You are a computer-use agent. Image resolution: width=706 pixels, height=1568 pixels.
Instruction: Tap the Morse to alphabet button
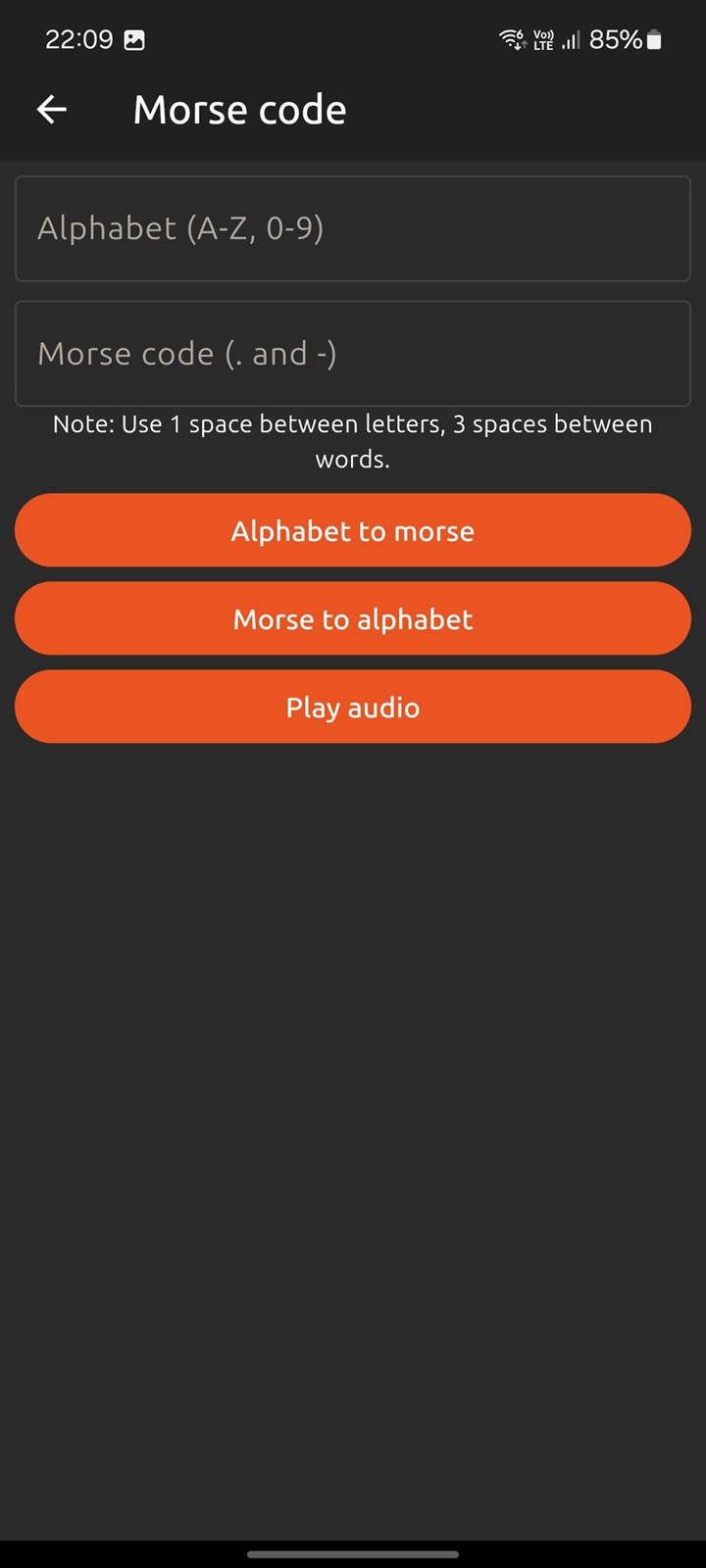[353, 618]
